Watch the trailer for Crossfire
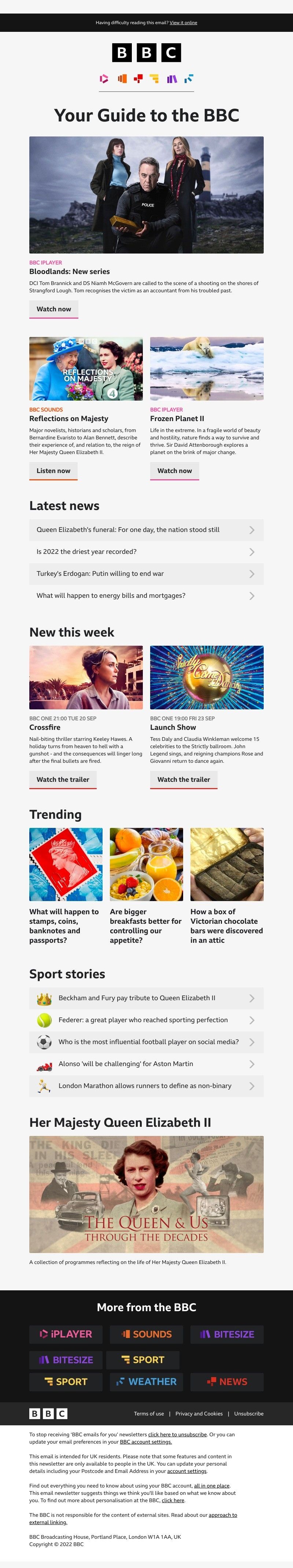This screenshot has height=1568, width=293. click(x=63, y=780)
